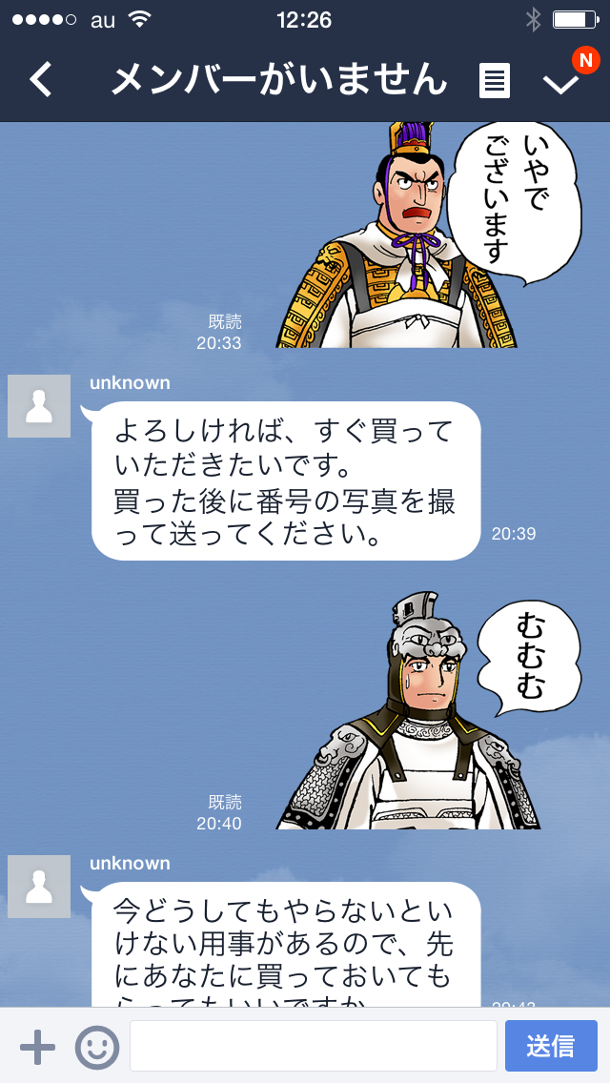Screen dimensions: 610x1083
Task: Focus the message text field
Action: (313, 1046)
